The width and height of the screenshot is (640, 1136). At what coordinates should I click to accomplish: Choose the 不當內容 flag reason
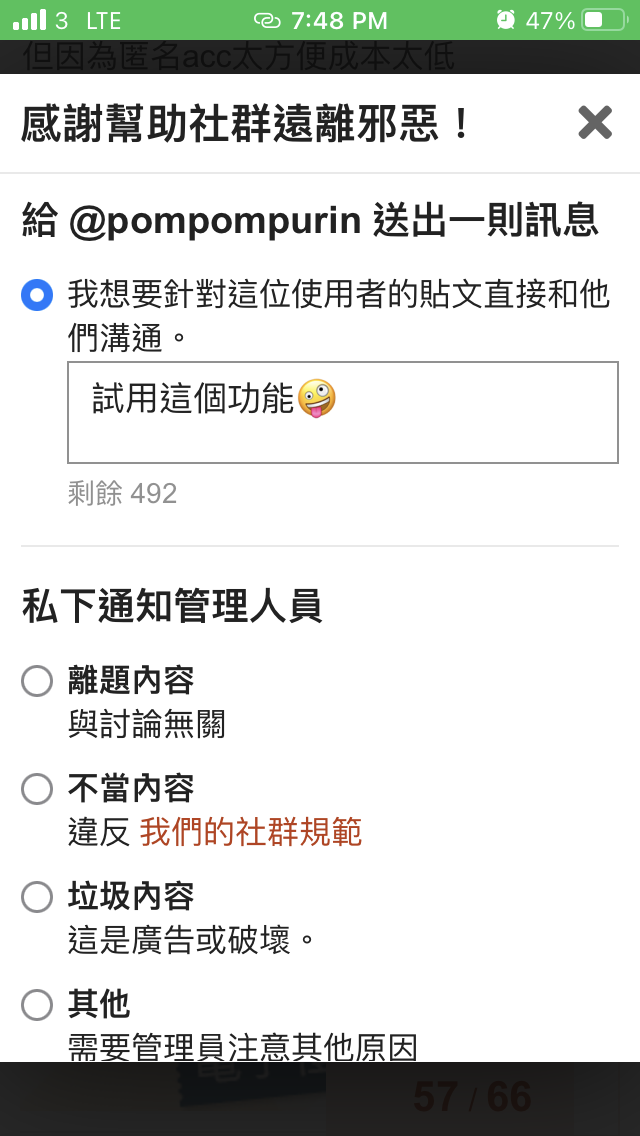click(x=37, y=789)
